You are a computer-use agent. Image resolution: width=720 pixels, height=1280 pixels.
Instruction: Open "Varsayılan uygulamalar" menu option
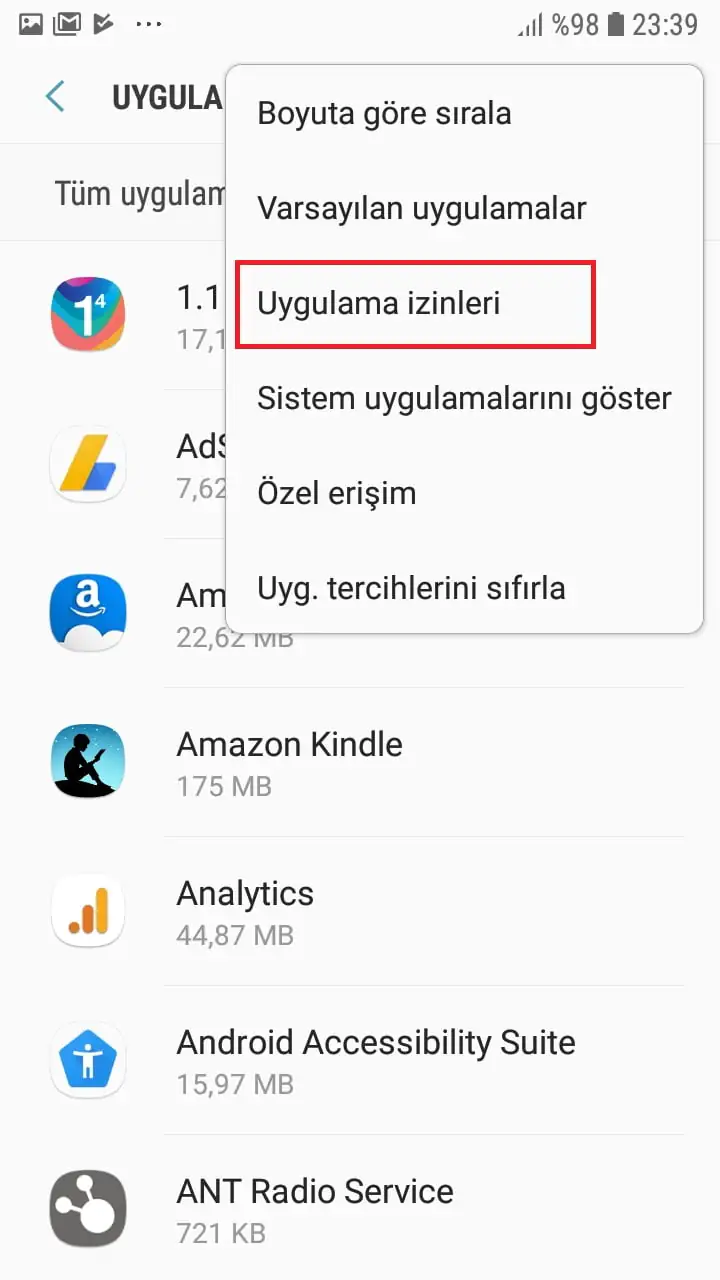421,208
